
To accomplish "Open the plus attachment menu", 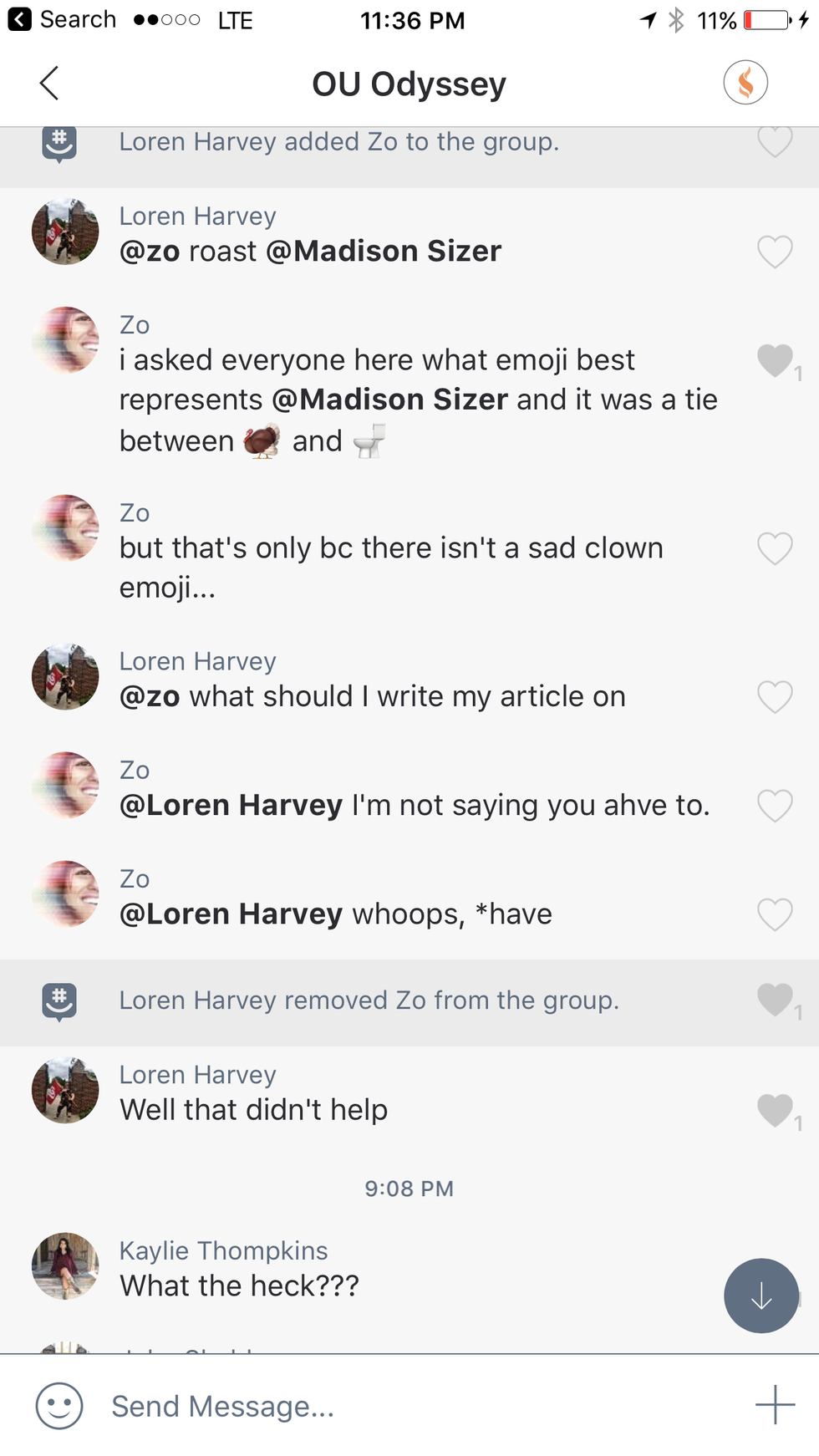I will point(775,1404).
